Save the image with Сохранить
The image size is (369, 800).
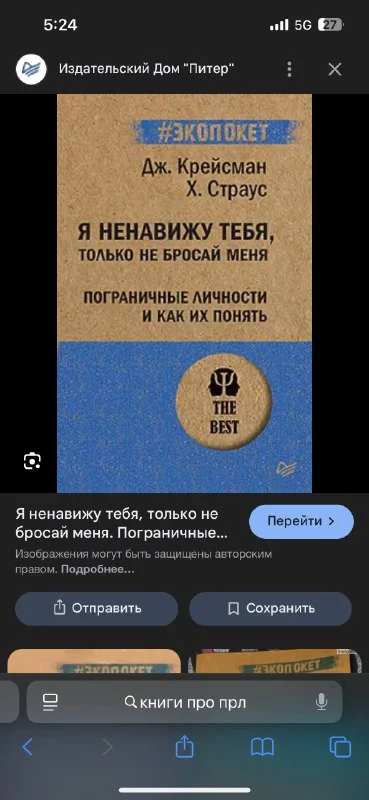tap(270, 608)
